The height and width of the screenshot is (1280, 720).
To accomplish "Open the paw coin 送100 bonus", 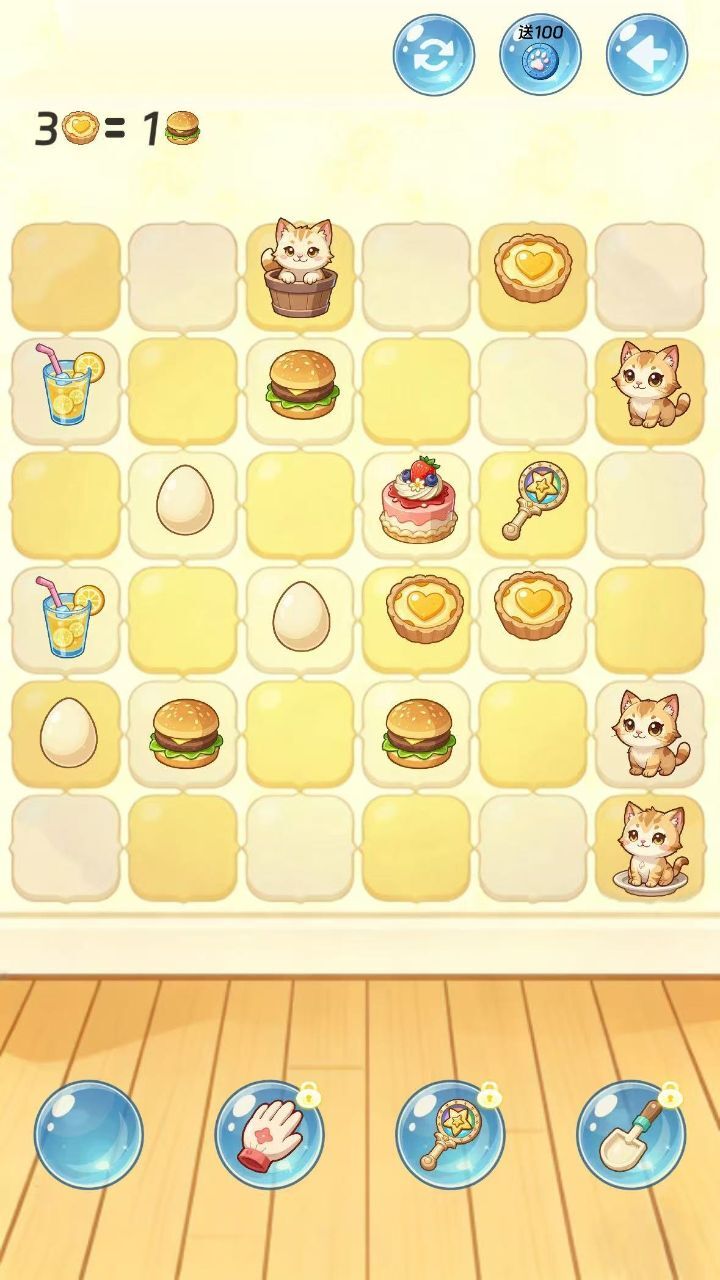I will pyautogui.click(x=540, y=54).
